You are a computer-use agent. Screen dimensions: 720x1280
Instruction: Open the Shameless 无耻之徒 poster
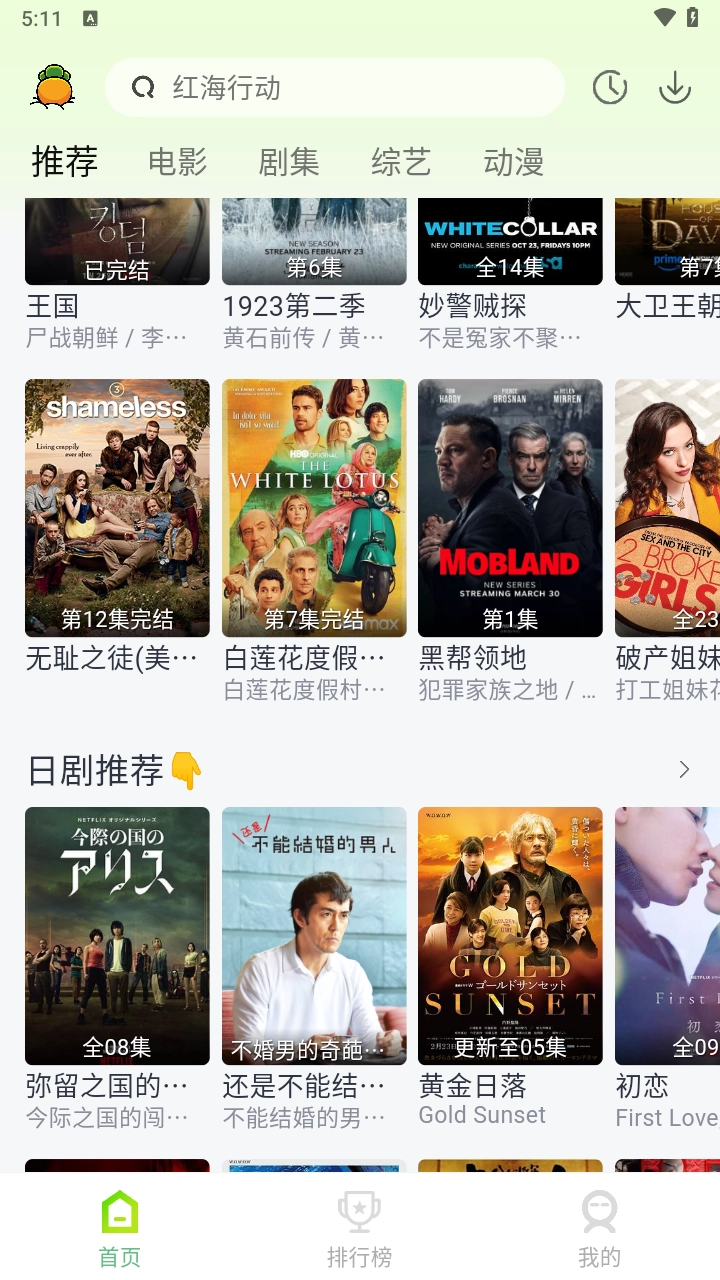117,507
